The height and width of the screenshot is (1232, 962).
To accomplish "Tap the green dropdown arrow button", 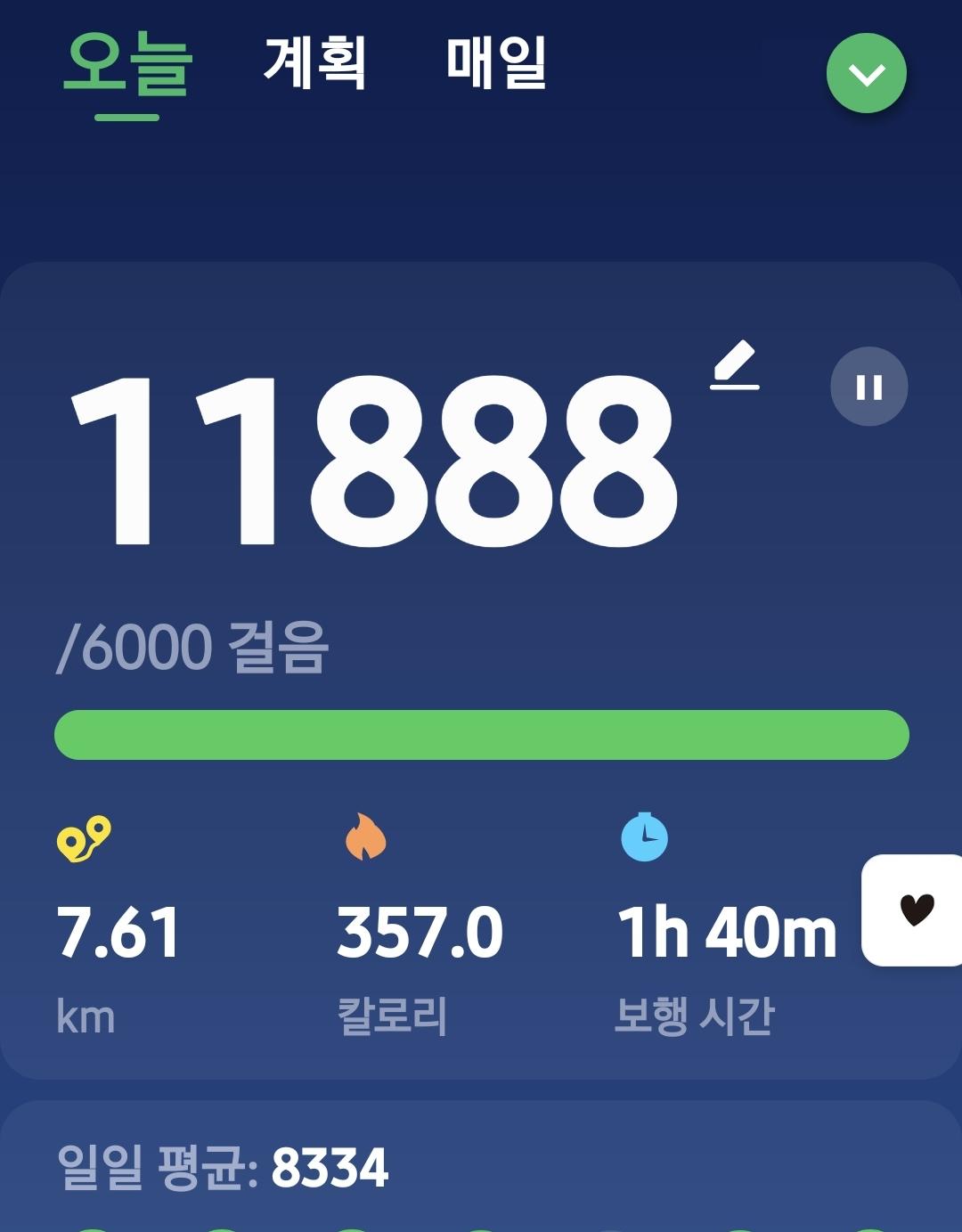I will pyautogui.click(x=866, y=74).
